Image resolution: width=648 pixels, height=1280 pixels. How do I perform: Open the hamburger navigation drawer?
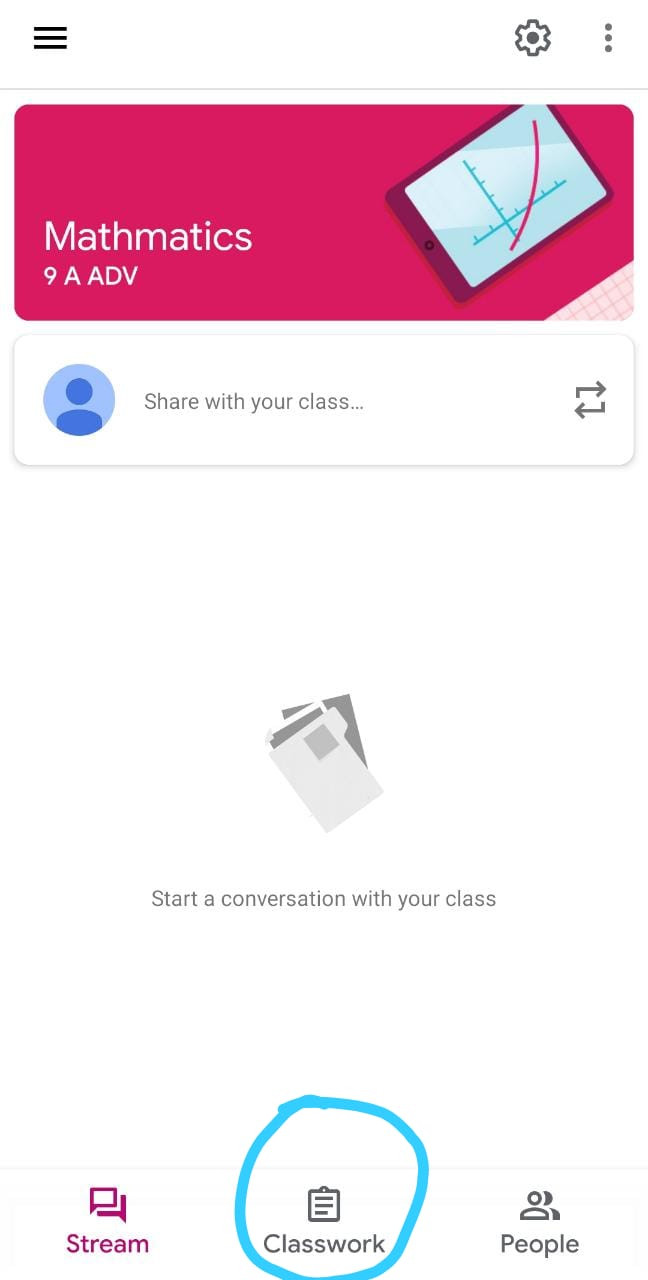[x=50, y=38]
